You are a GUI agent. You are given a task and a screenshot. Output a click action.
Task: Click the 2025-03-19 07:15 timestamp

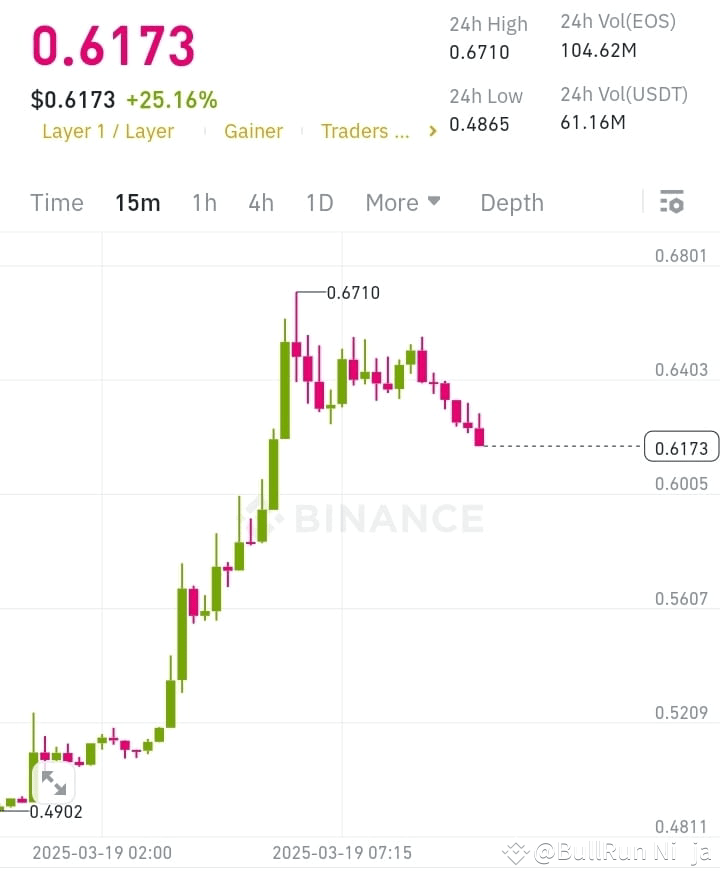click(x=341, y=853)
